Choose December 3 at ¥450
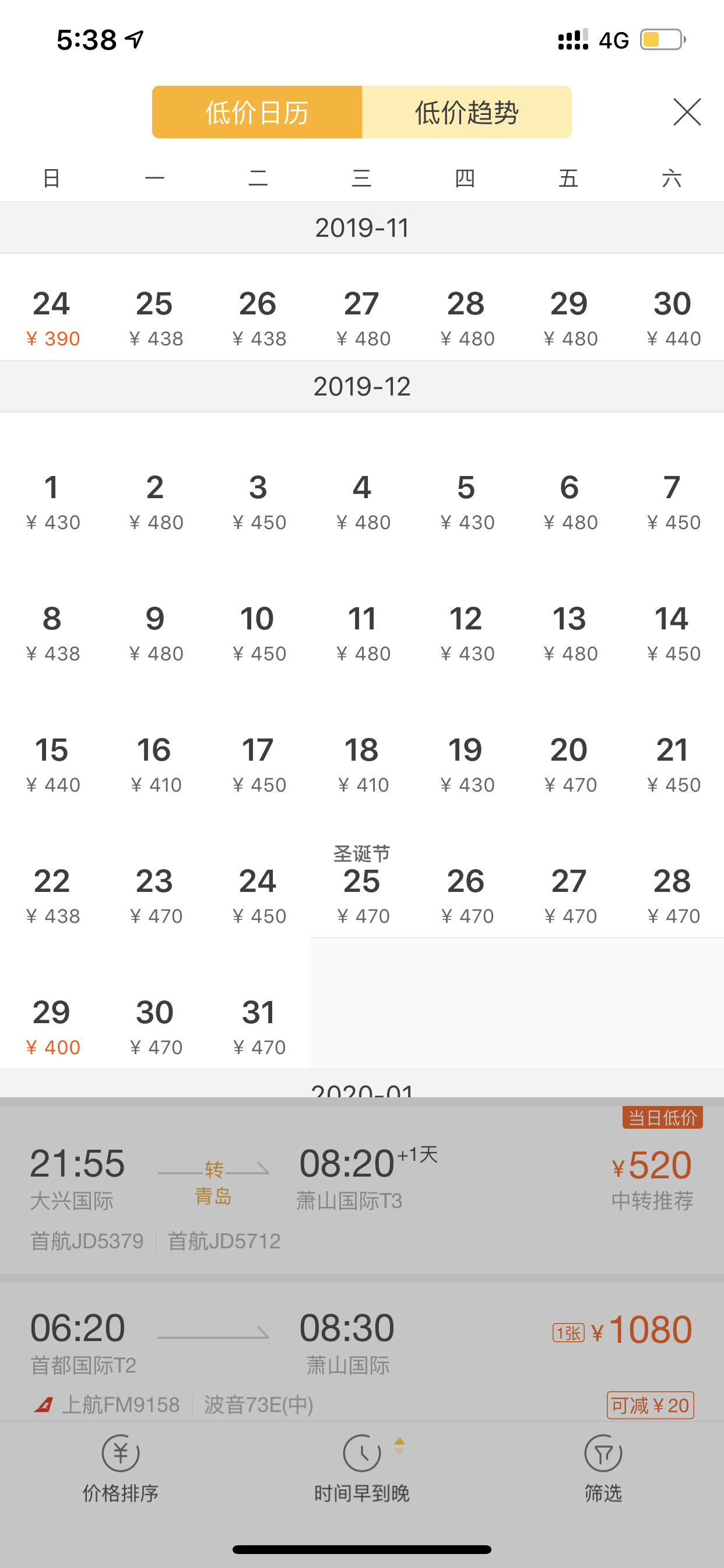Viewport: 724px width, 1568px height. pyautogui.click(x=259, y=502)
